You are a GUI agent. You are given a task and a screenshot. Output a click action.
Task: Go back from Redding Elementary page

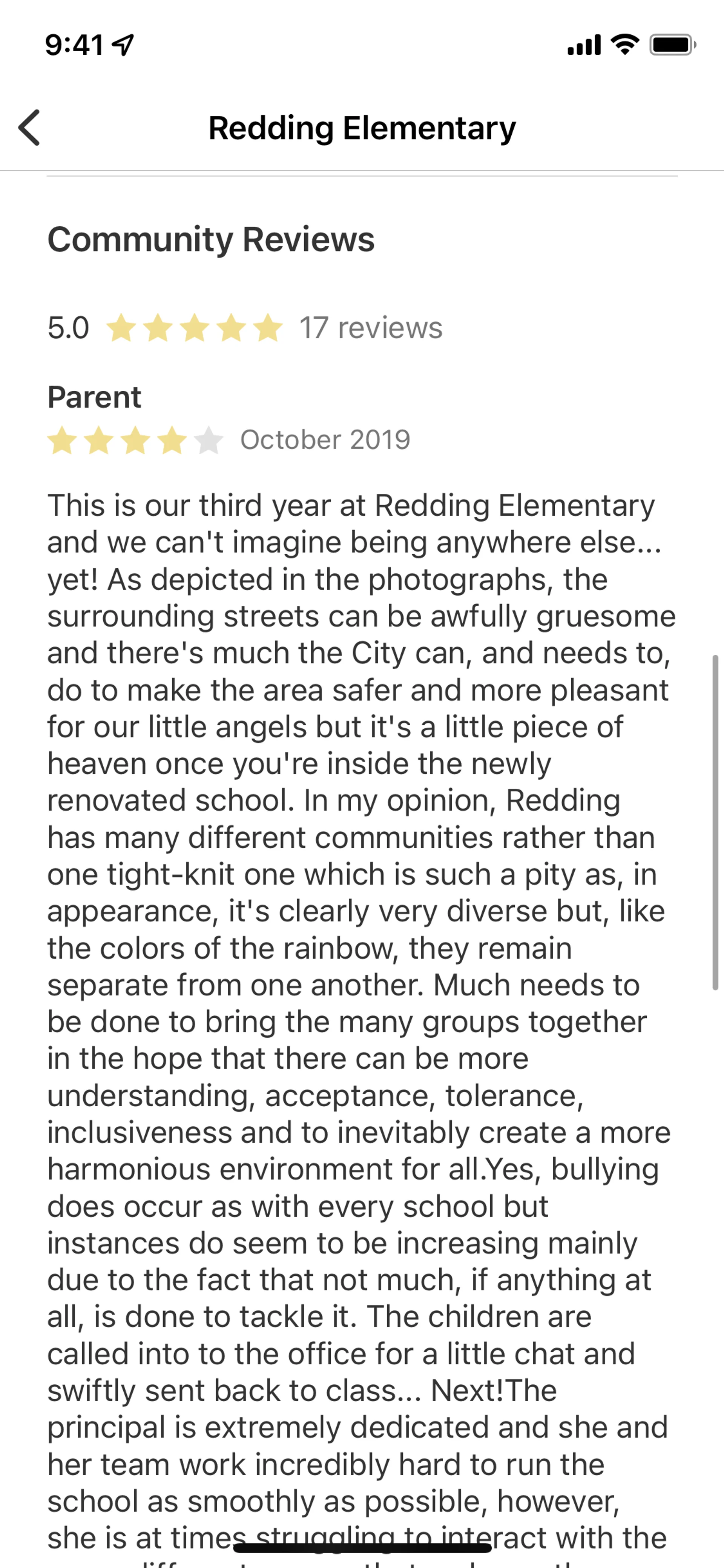[29, 128]
